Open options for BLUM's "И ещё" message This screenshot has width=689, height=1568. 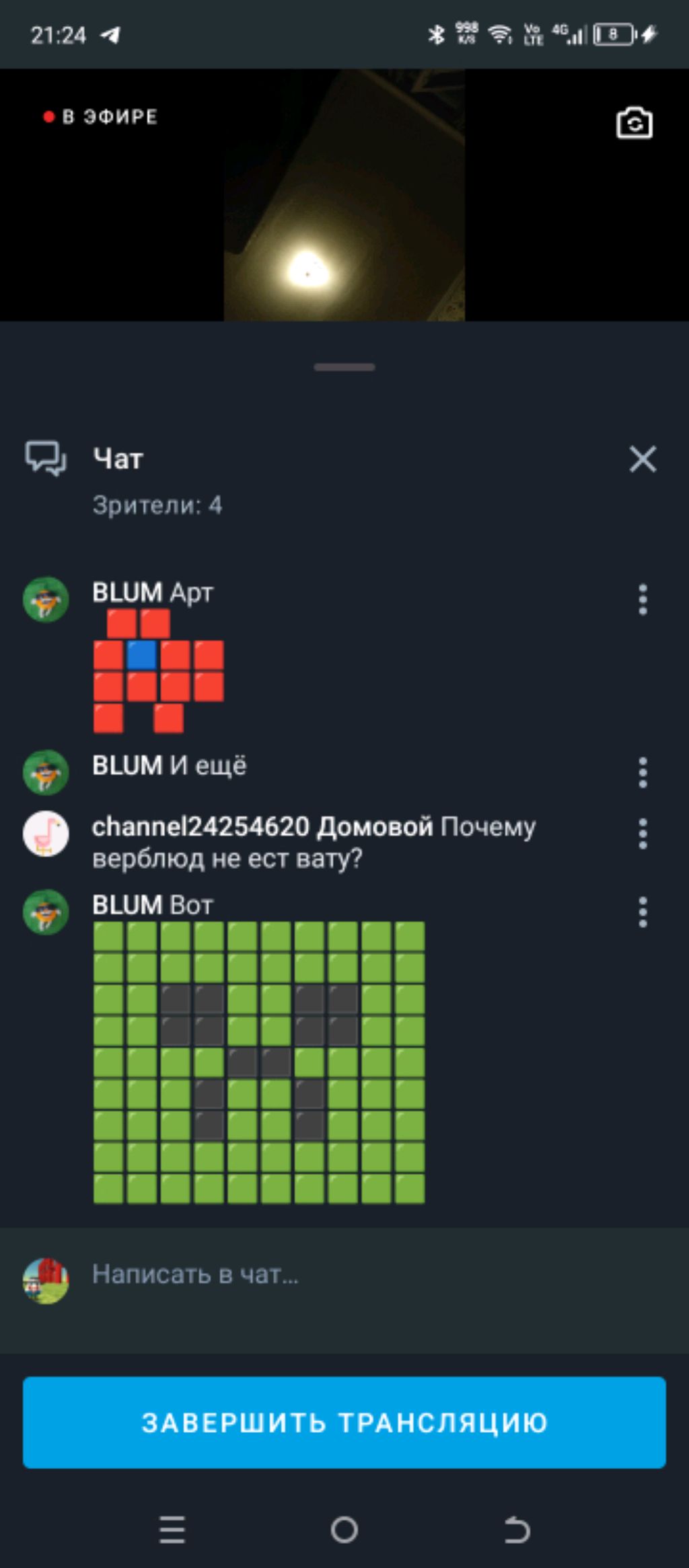[643, 772]
